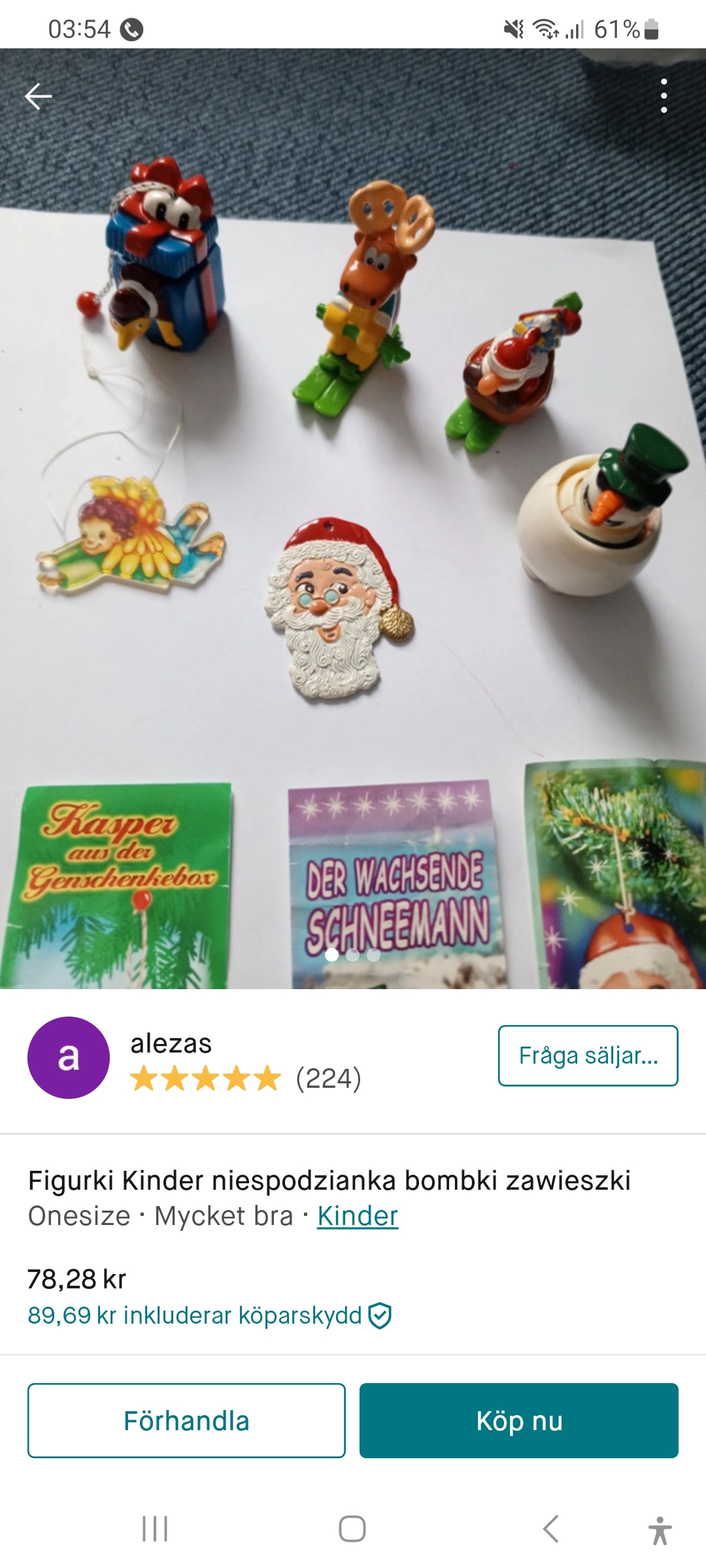Open the Kinder brand link
The height and width of the screenshot is (1568, 706).
[358, 1217]
